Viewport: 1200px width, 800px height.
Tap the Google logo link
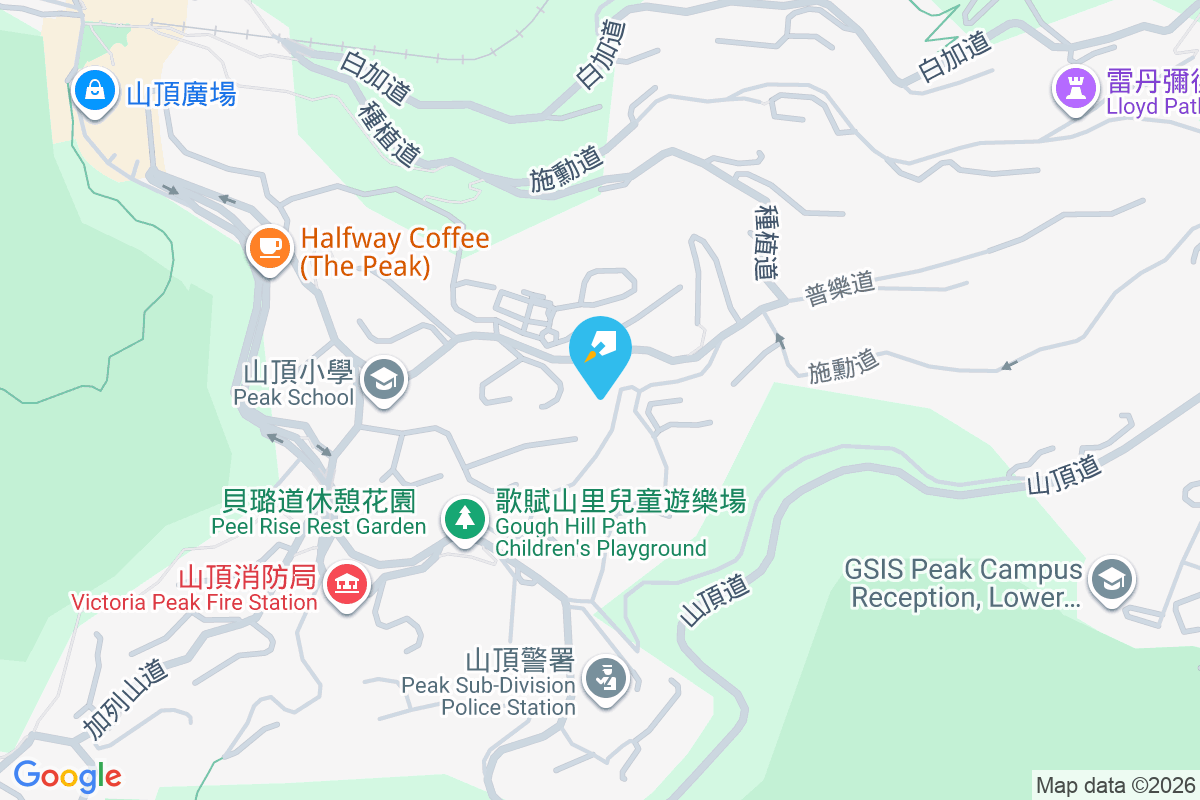pyautogui.click(x=67, y=776)
